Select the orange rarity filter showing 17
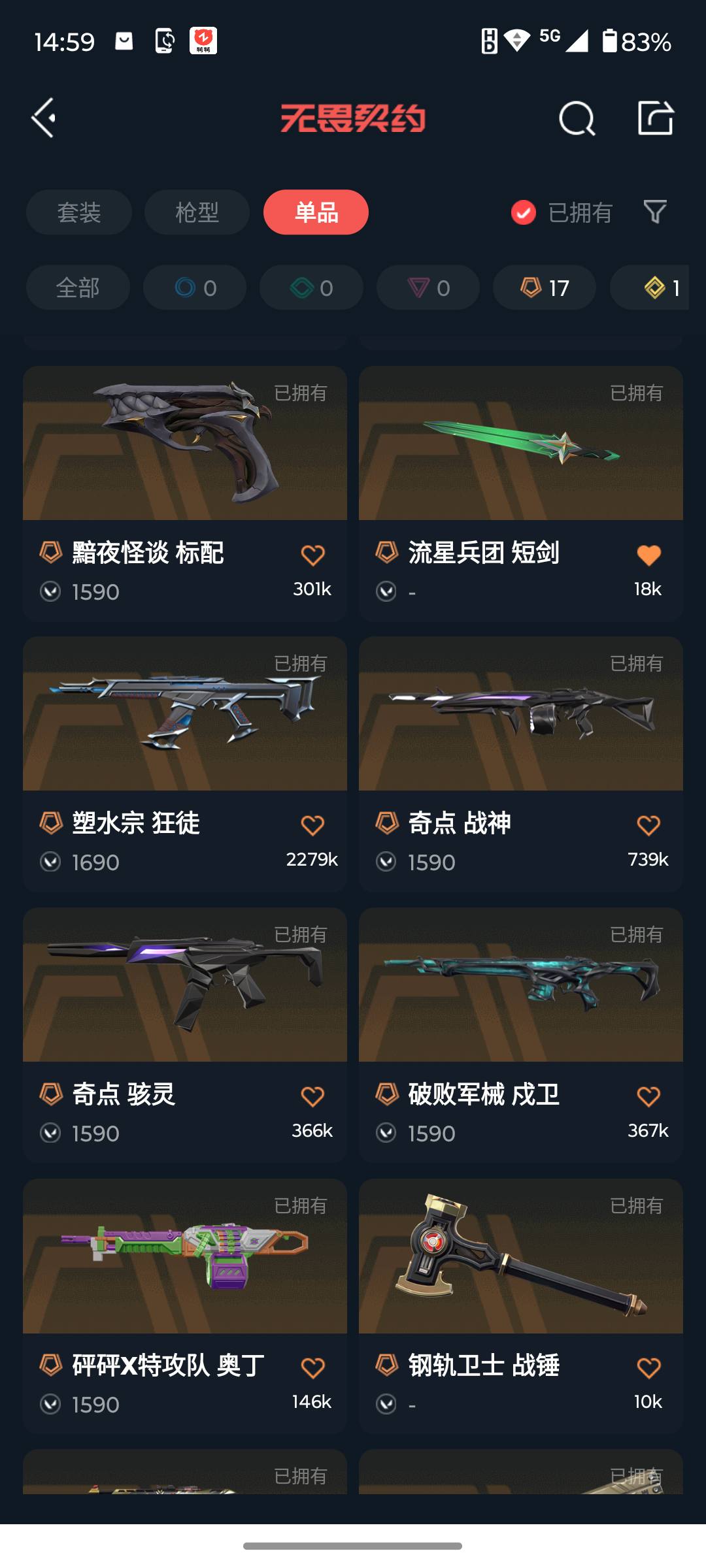 [543, 287]
